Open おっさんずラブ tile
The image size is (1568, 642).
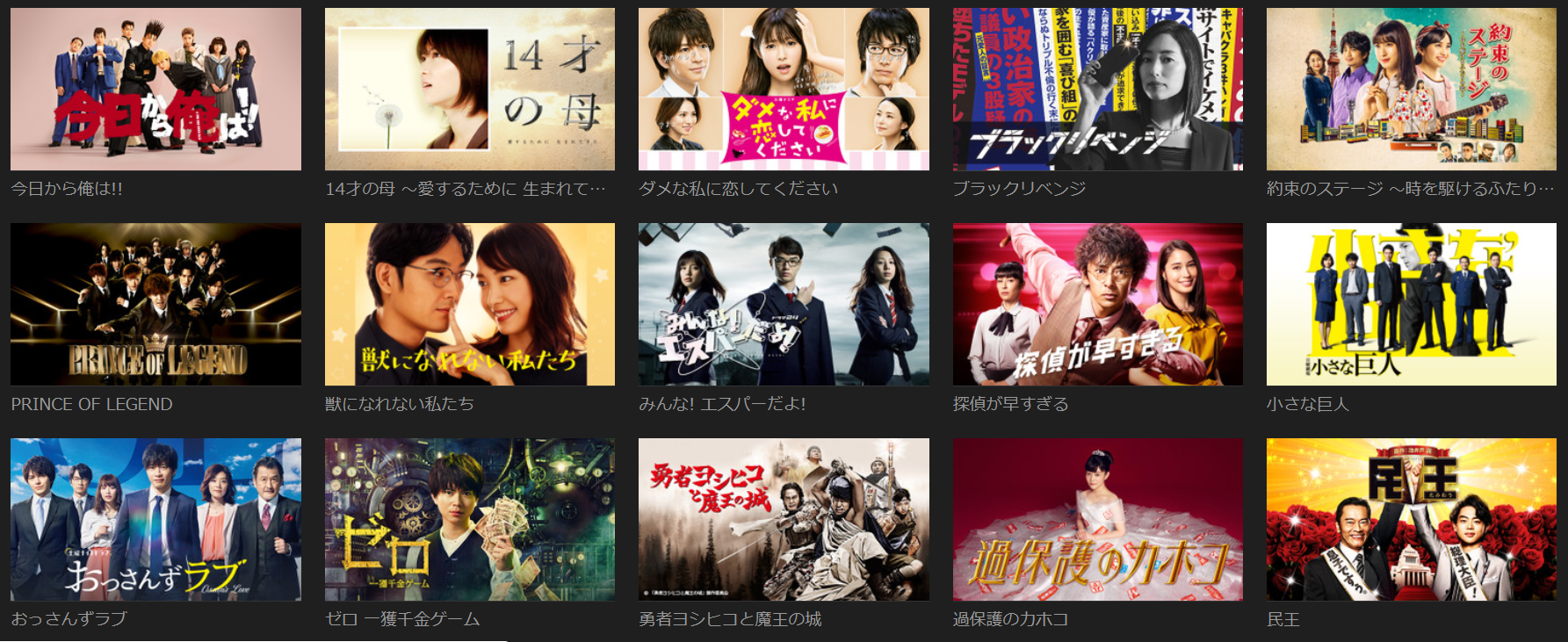point(155,520)
